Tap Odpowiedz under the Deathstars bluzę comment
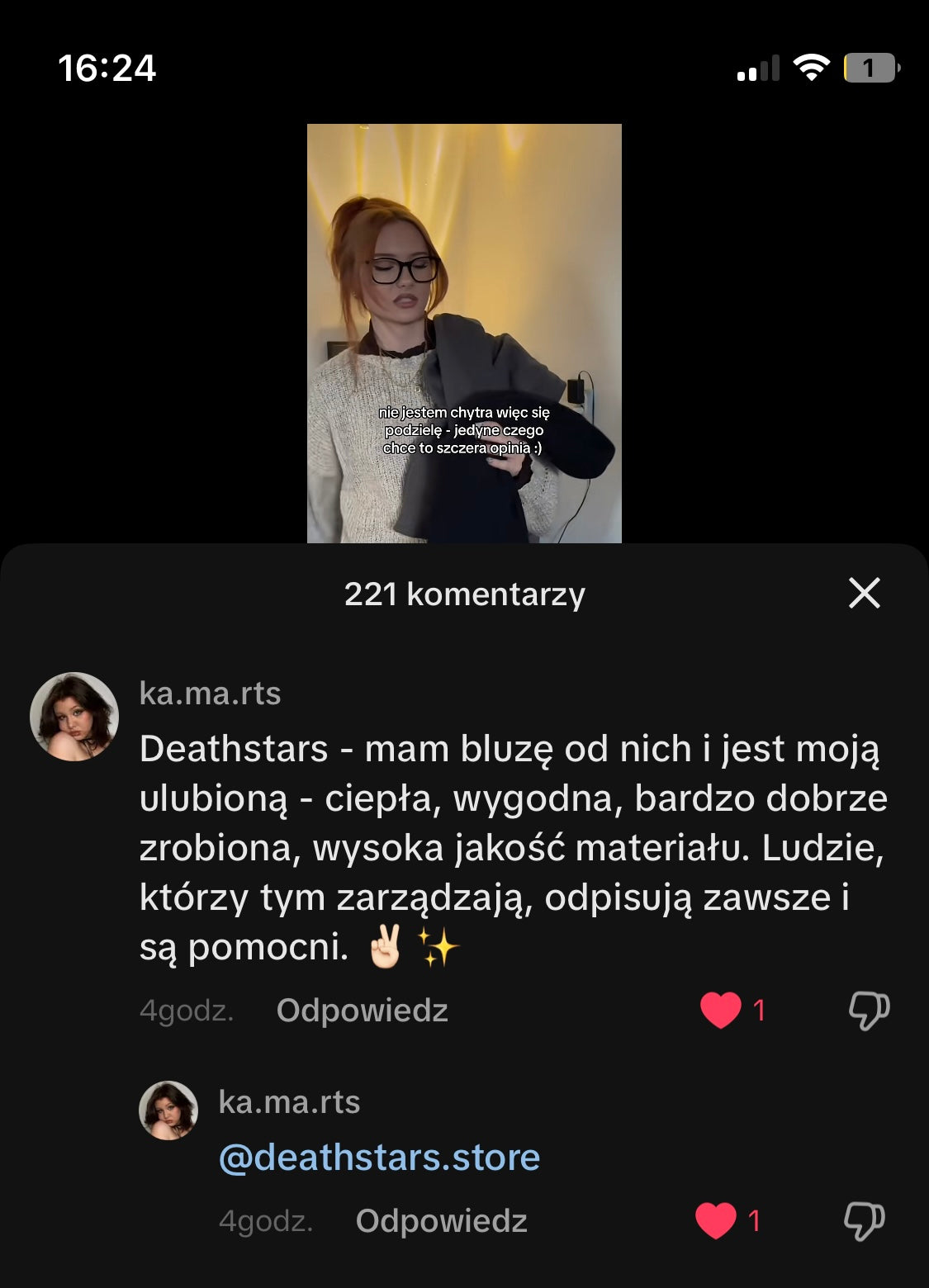 tap(362, 1010)
